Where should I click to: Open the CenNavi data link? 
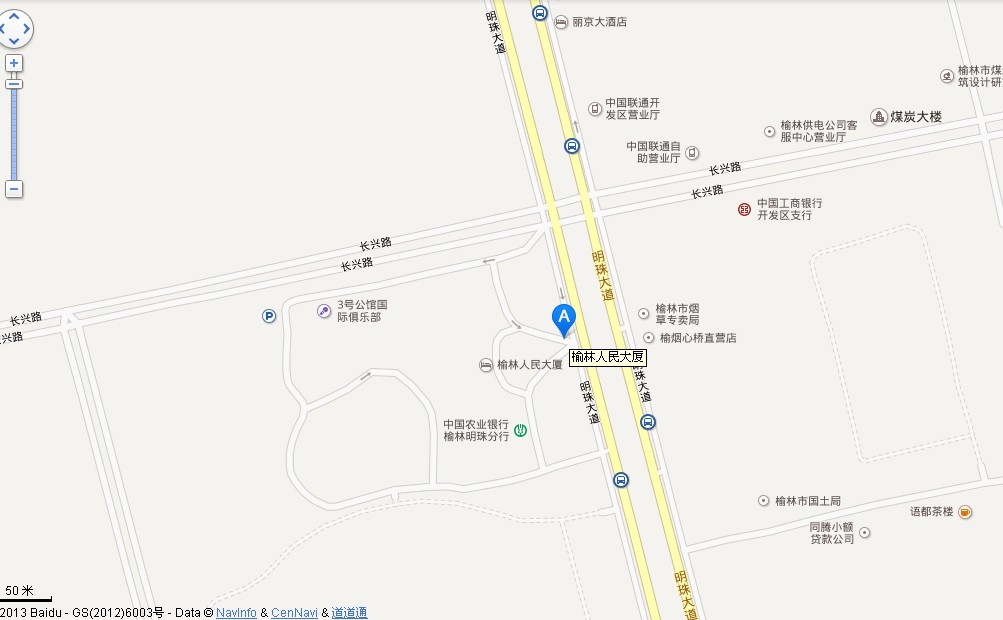pos(294,613)
